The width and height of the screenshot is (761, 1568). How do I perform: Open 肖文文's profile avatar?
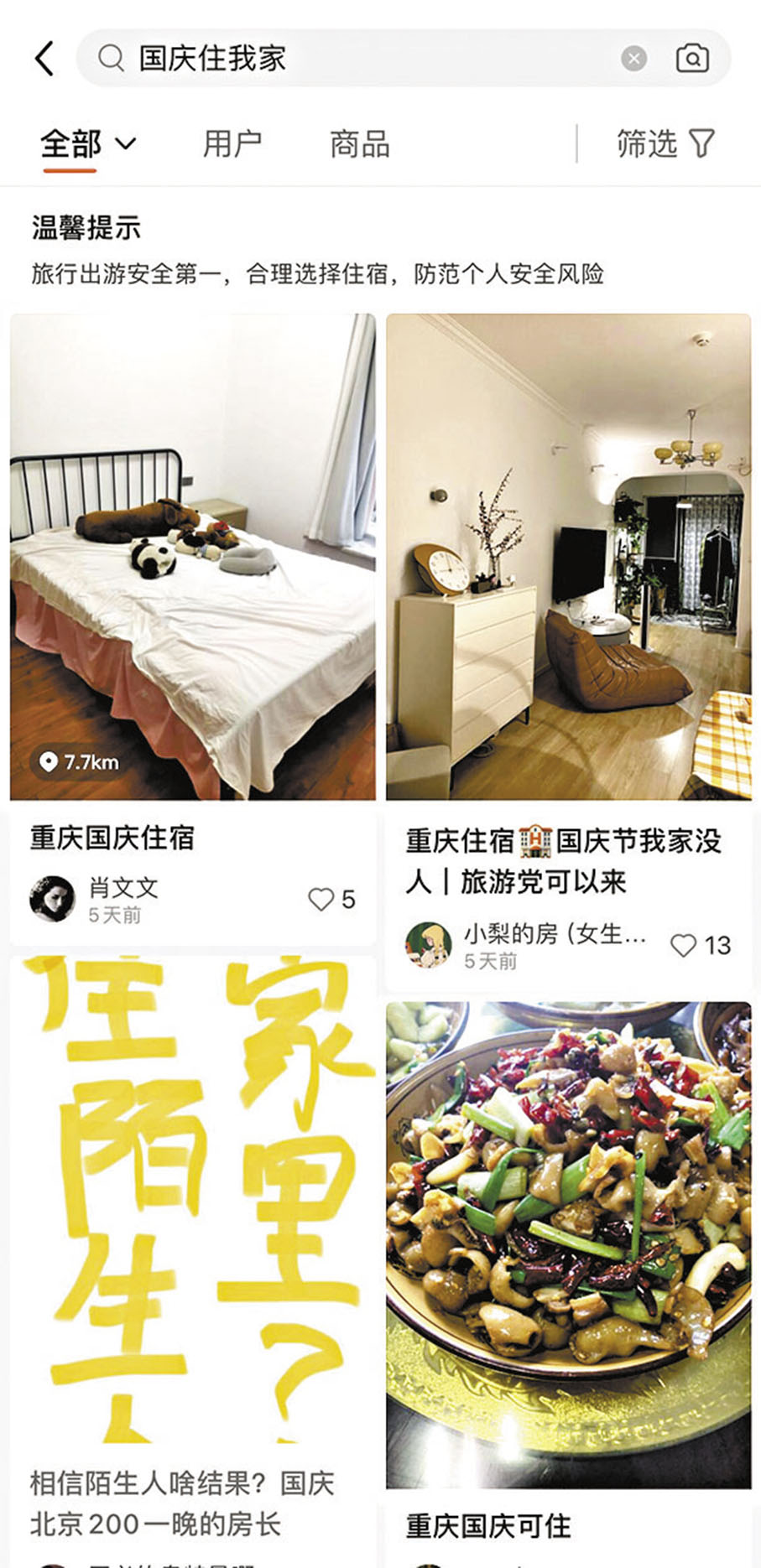pos(52,900)
